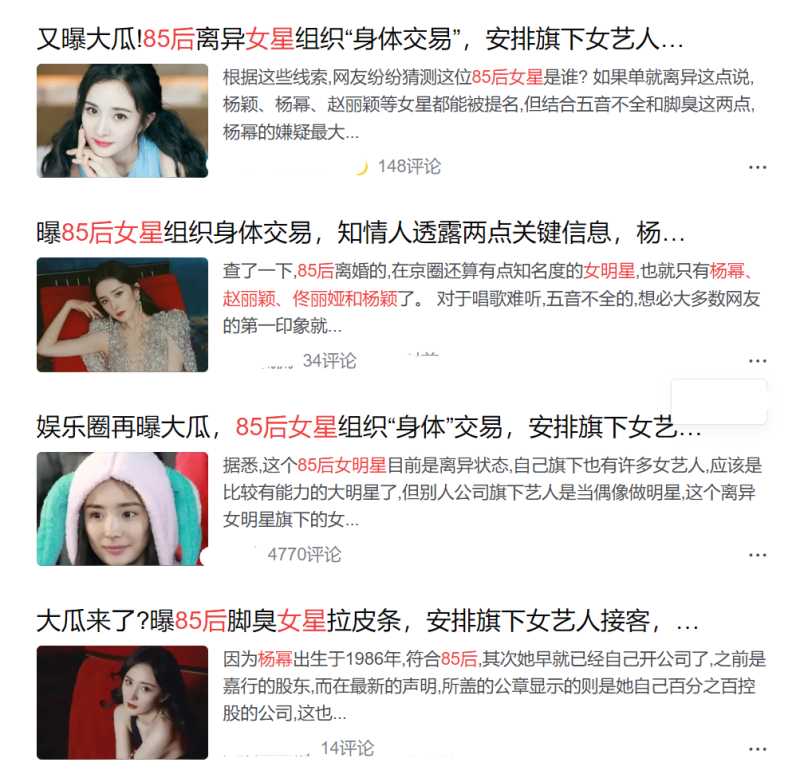This screenshot has height=770, width=800.
Task: View the article "大瓜来了?曝85后脚臭女星拉皮条"
Action: click(x=366, y=621)
